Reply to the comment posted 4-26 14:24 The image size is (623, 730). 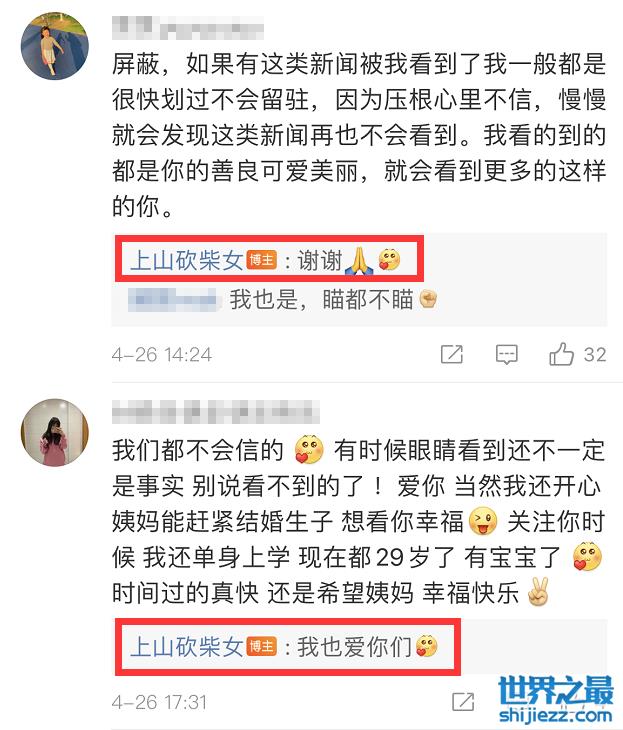(507, 354)
